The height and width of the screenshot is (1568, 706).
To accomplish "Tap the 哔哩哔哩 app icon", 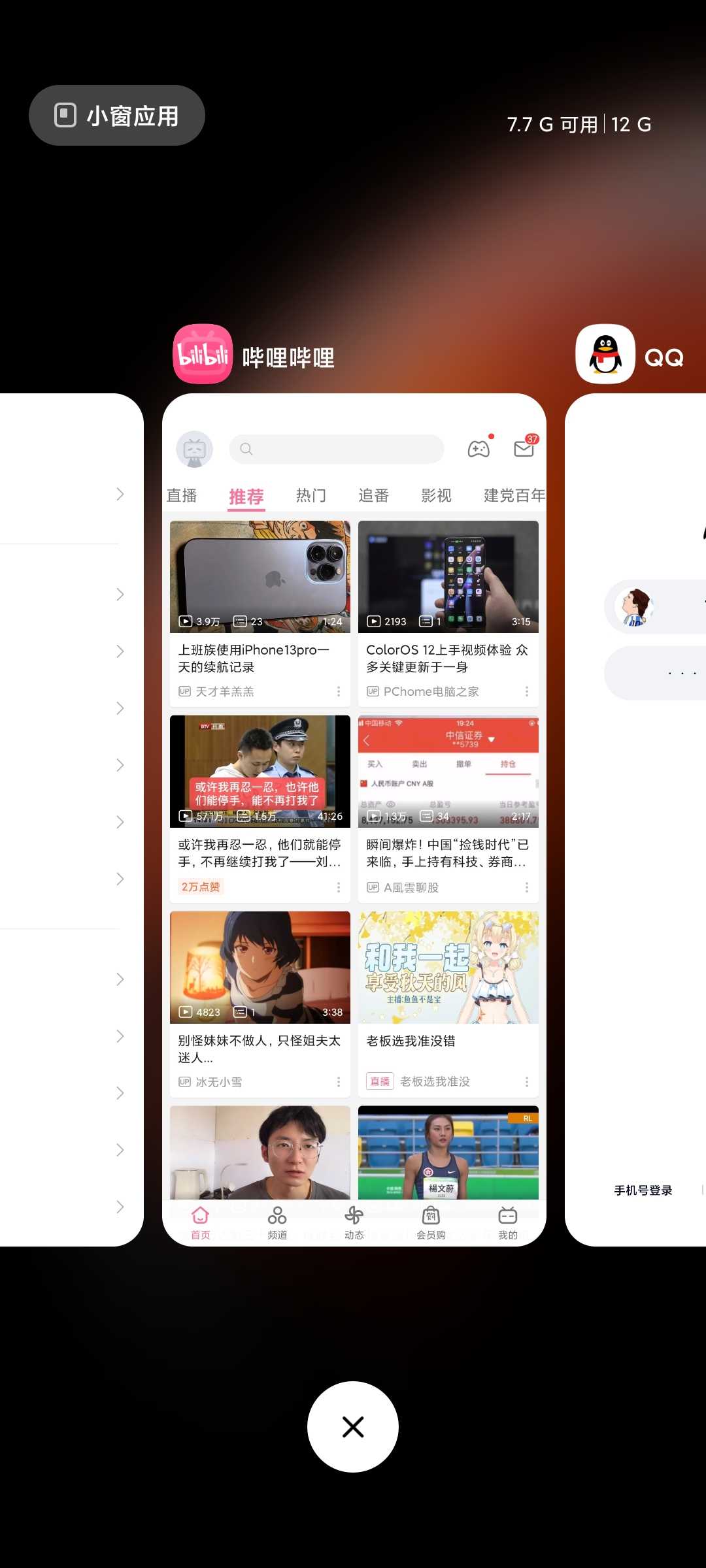I will pyautogui.click(x=203, y=354).
